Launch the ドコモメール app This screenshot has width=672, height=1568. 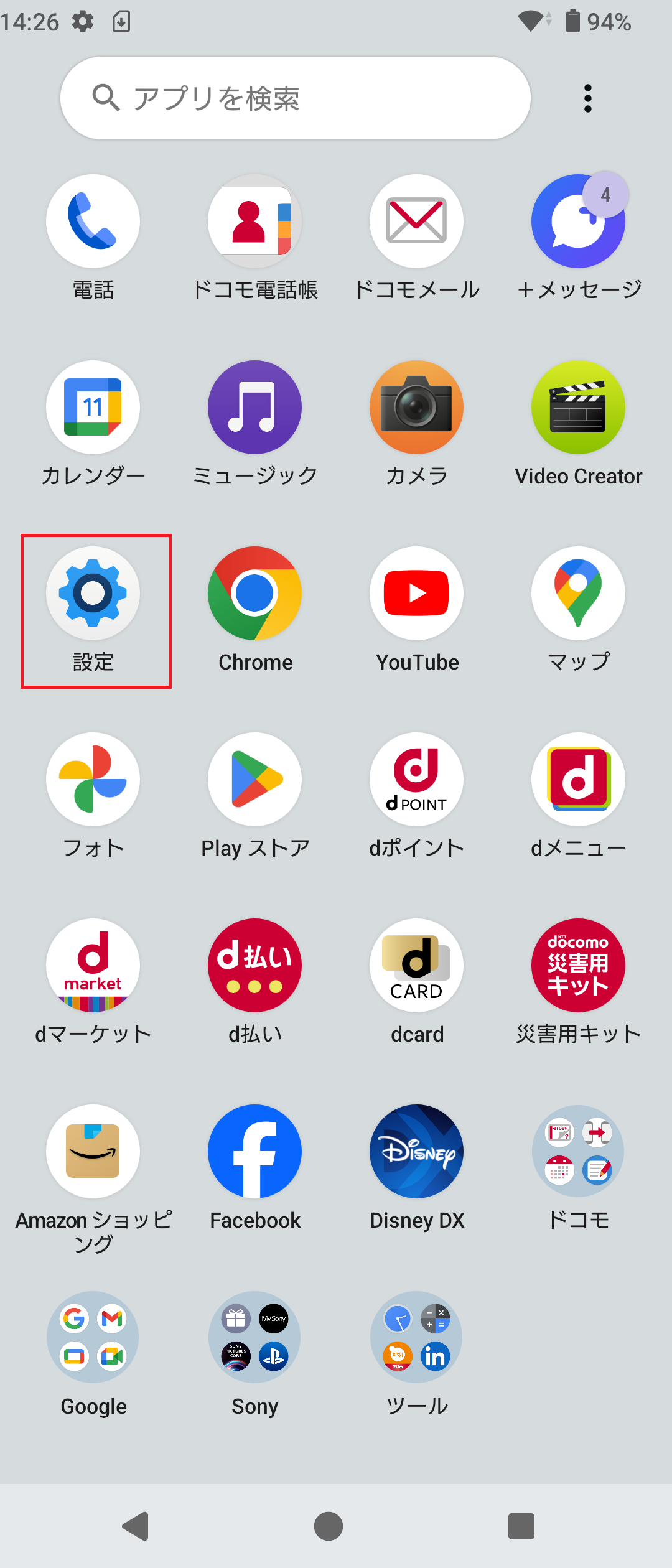click(416, 221)
